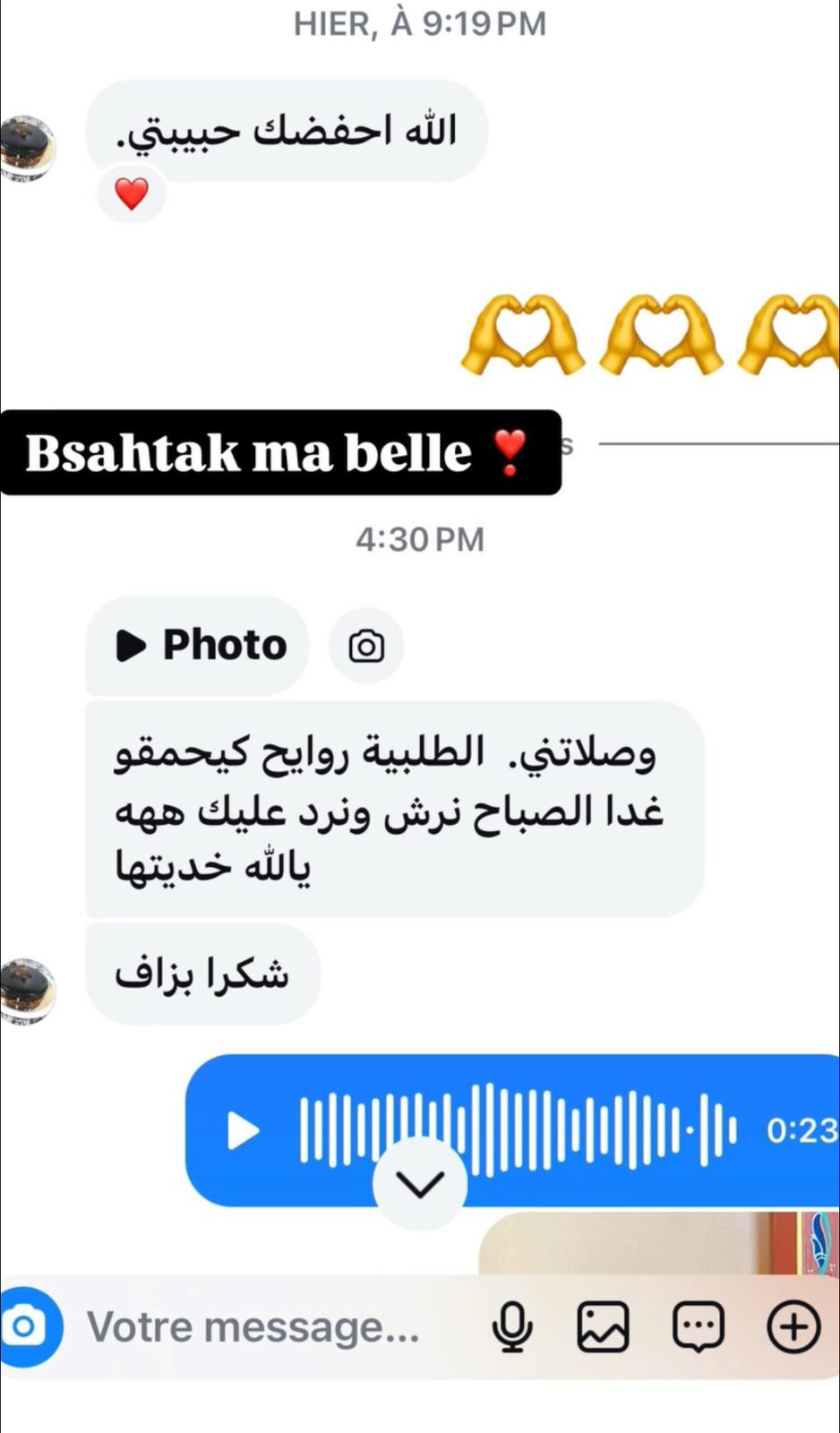Screen dimensions: 840x1433
Task: Tap the Votre message text field
Action: point(253,1326)
